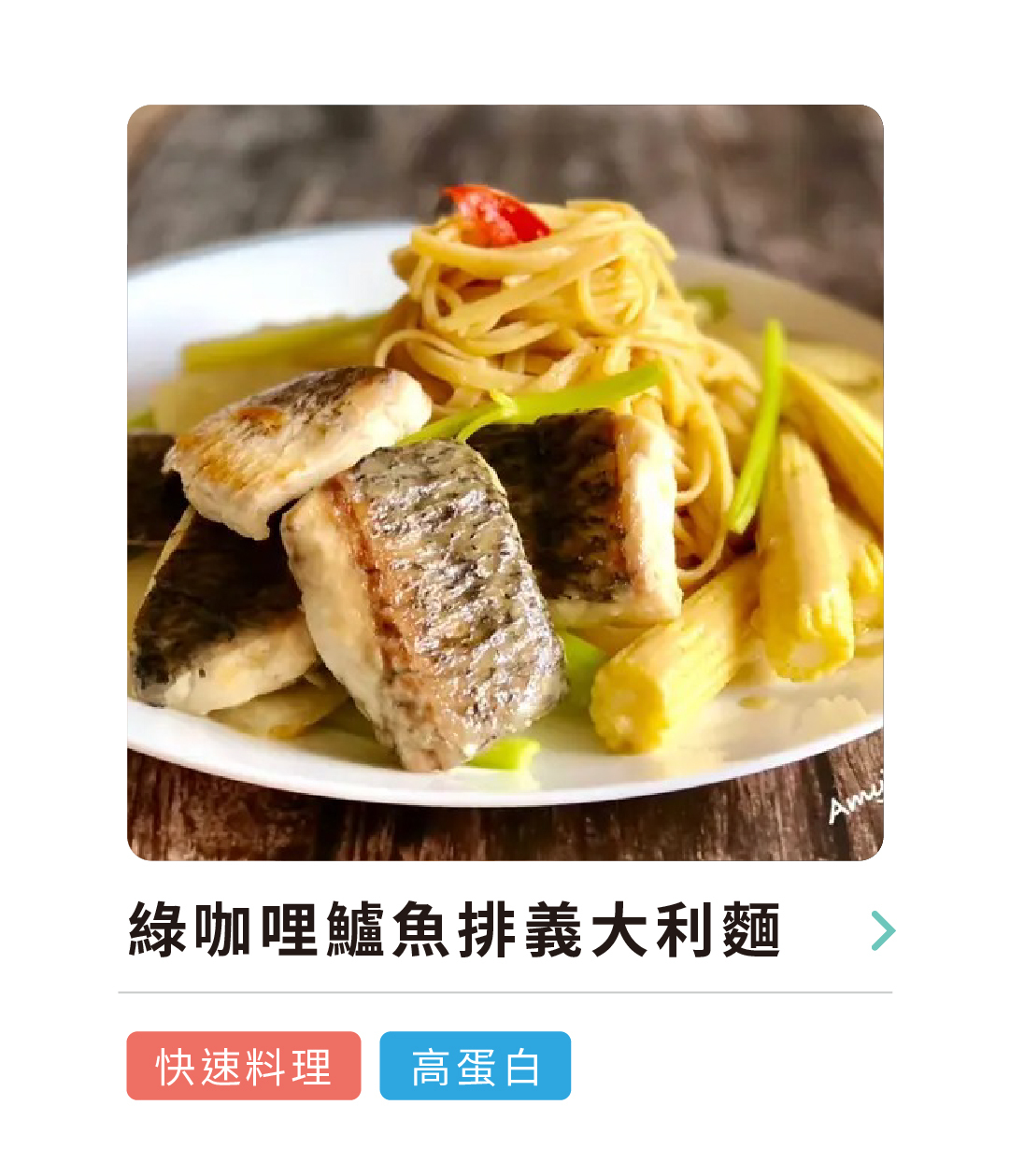1010x1176 pixels.
Task: Select the 高蛋白 tag
Action: pyautogui.click(x=475, y=1066)
